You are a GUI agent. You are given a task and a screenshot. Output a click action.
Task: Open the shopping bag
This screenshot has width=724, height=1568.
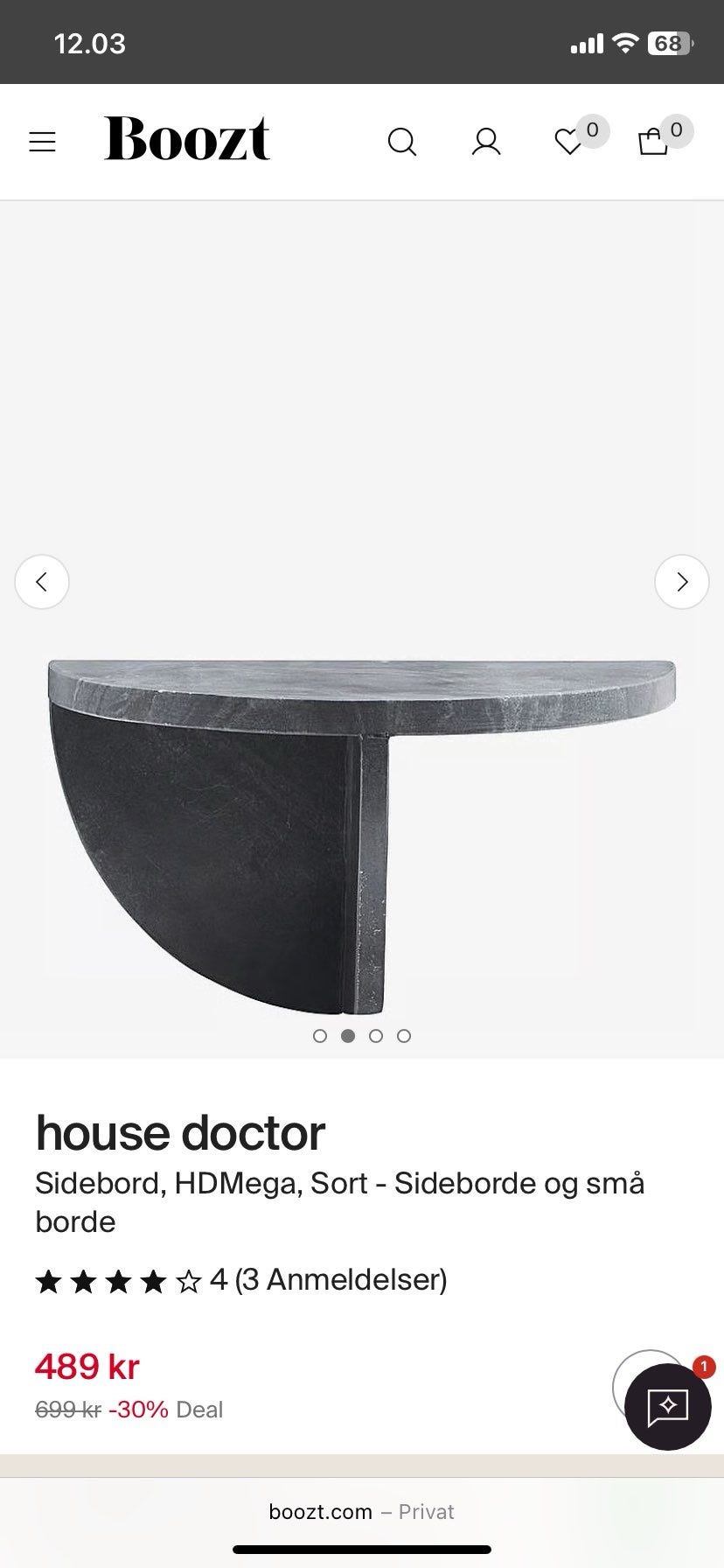tap(653, 142)
